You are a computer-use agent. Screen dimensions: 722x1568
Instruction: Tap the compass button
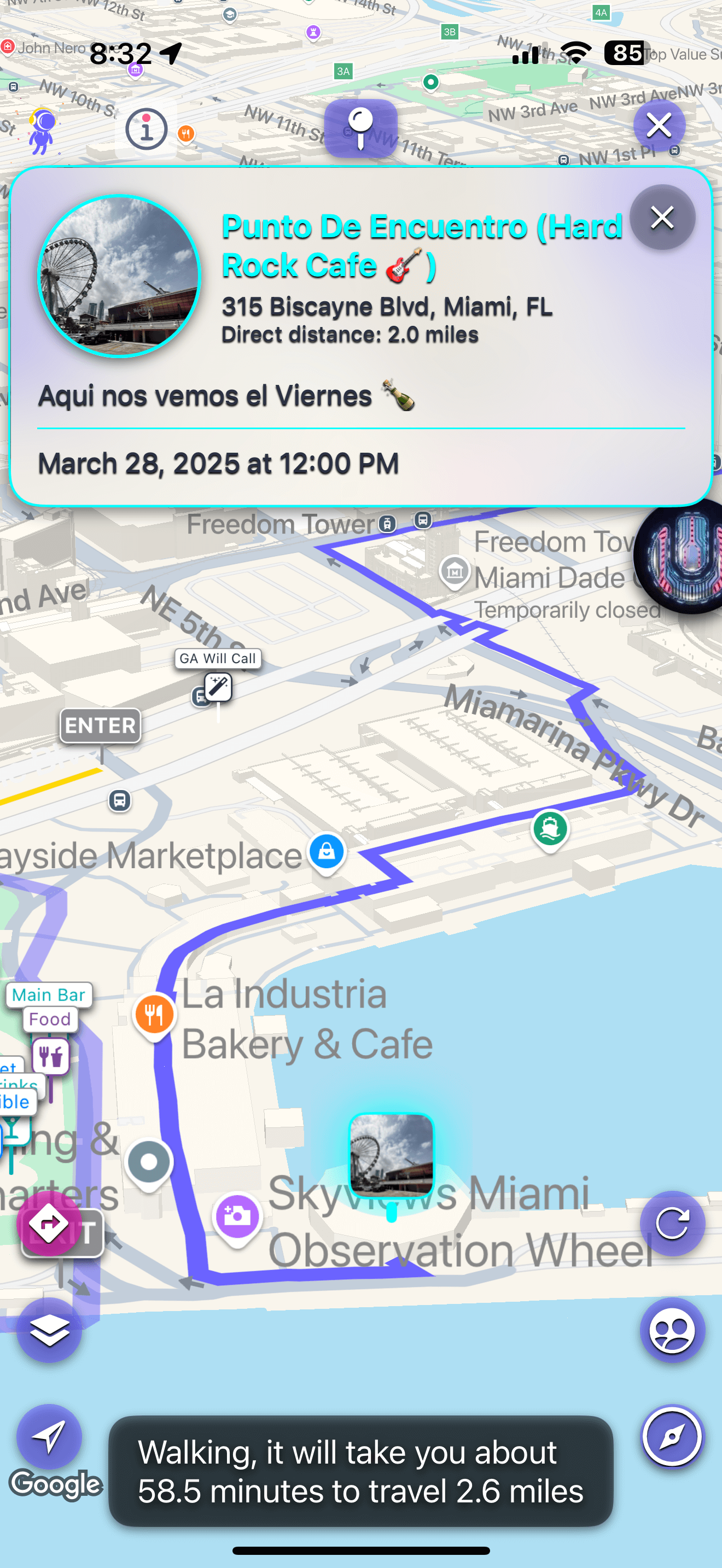click(x=672, y=1437)
